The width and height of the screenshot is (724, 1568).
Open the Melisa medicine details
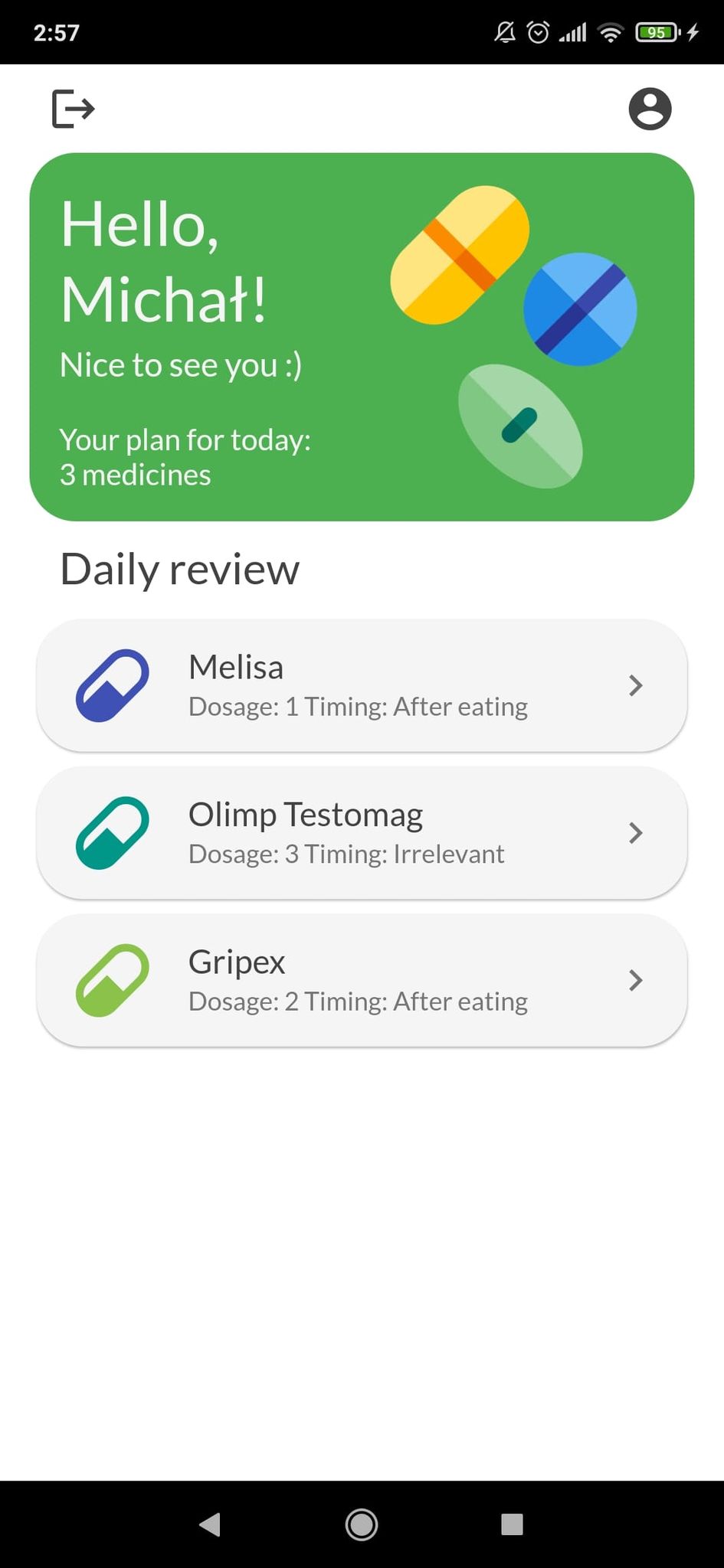(362, 685)
